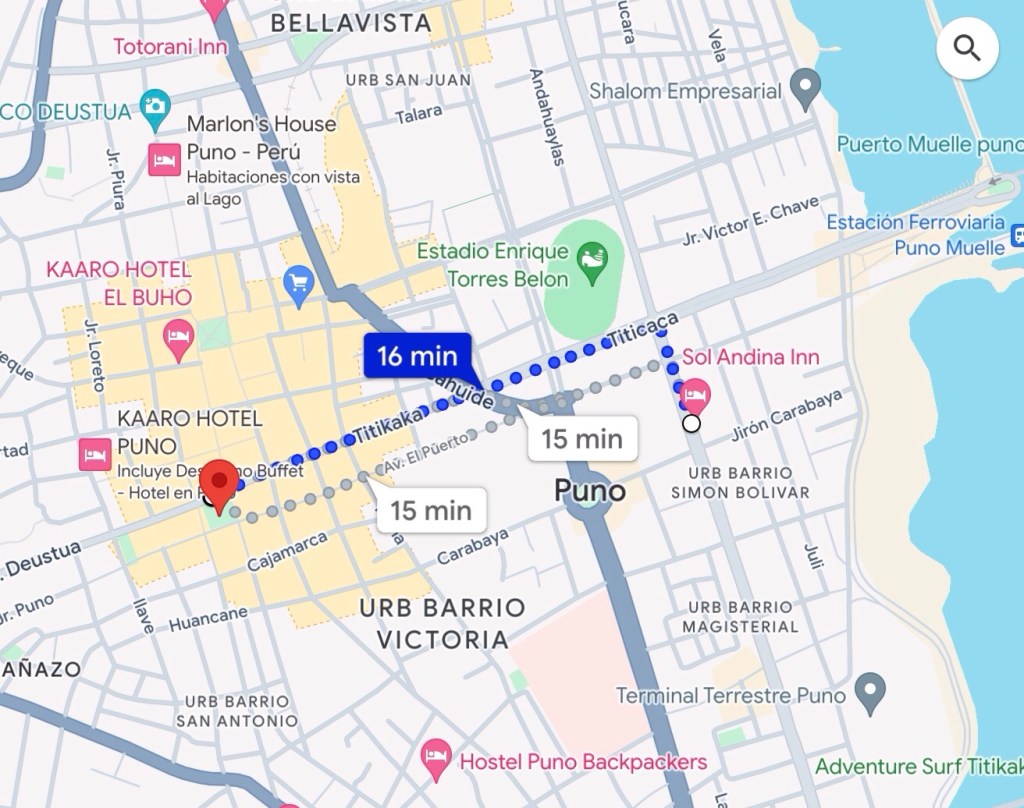Choose the upper 15 min alternate route
The image size is (1024, 808).
pos(582,438)
